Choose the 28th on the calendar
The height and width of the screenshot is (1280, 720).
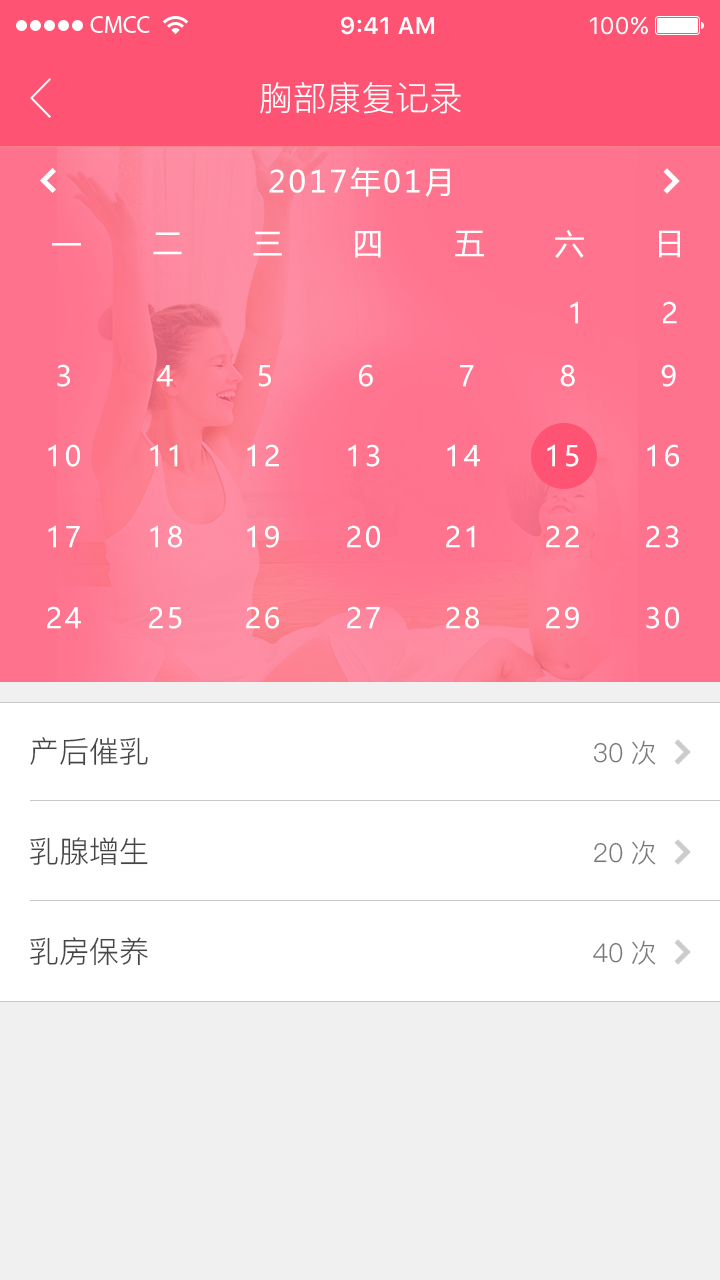tap(463, 618)
